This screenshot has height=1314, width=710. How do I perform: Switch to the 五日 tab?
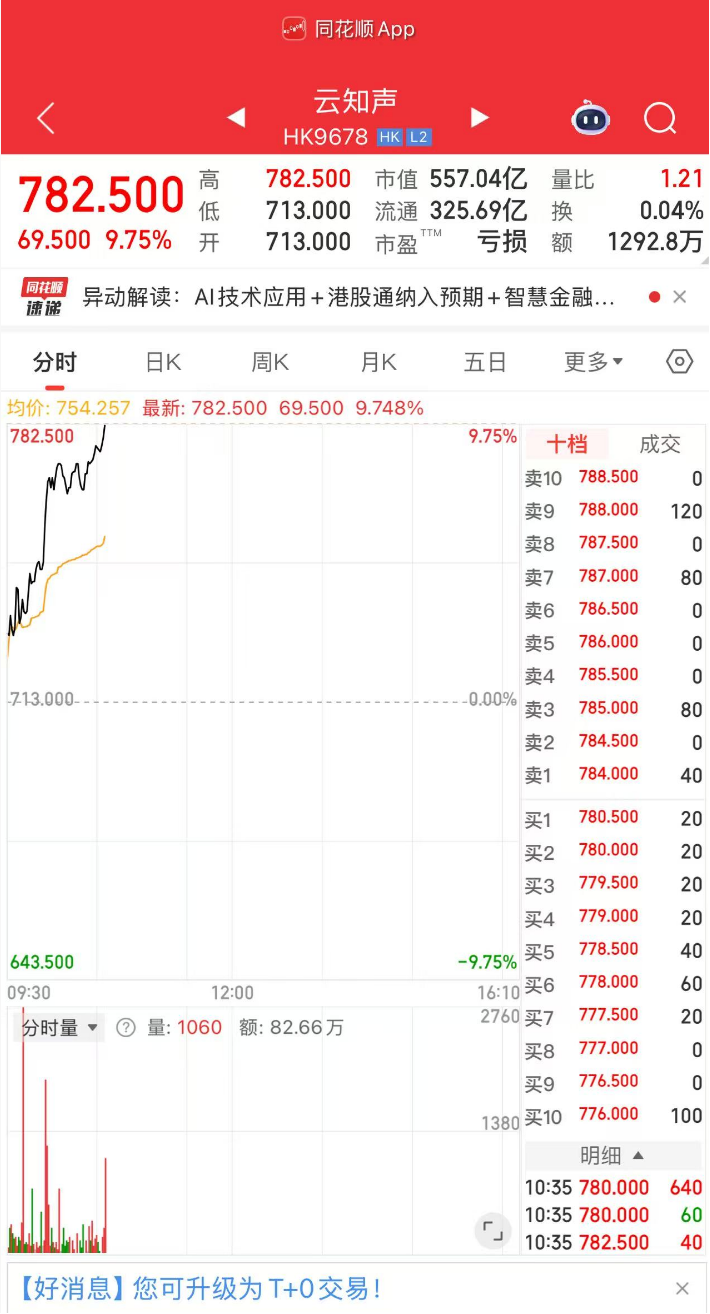[x=485, y=362]
